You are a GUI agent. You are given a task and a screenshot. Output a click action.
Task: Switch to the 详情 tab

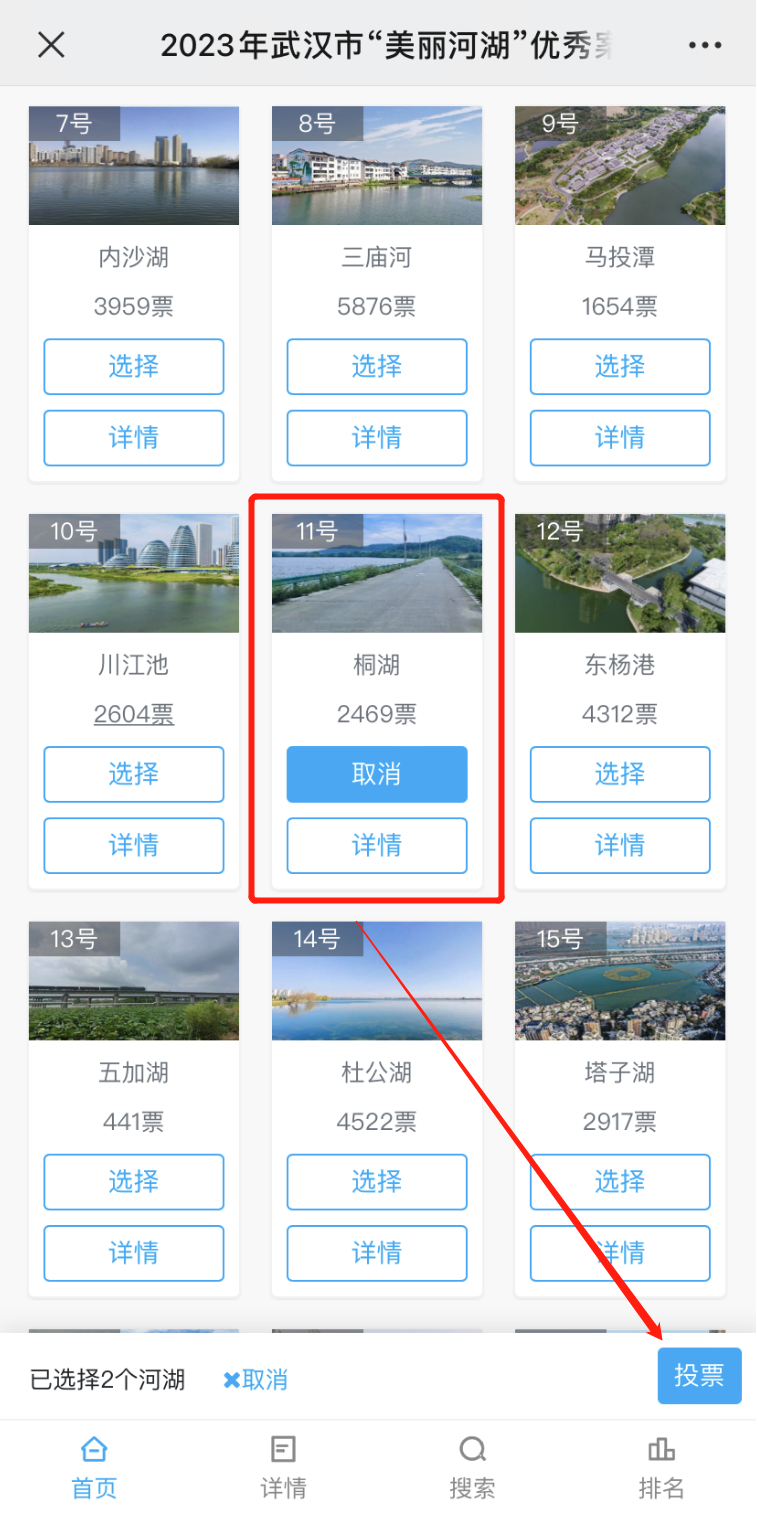[283, 1467]
